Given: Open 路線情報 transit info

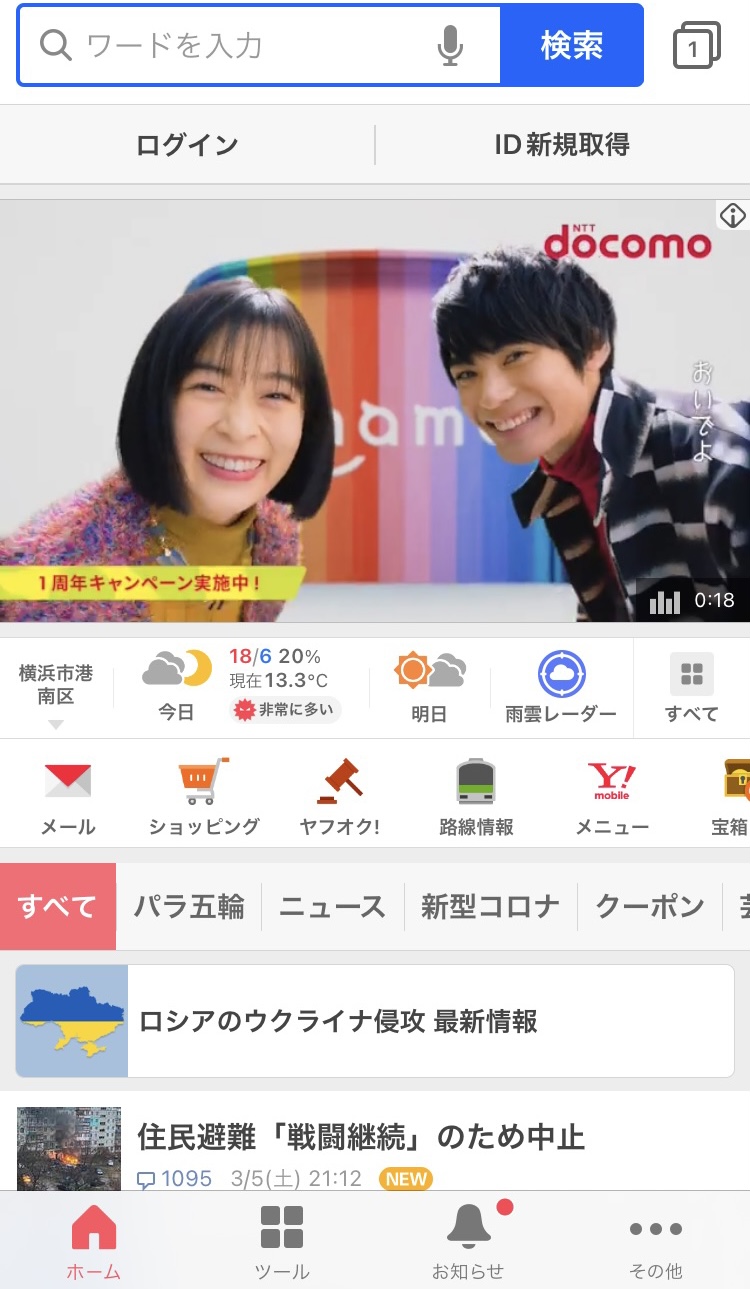Looking at the screenshot, I should coord(476,797).
